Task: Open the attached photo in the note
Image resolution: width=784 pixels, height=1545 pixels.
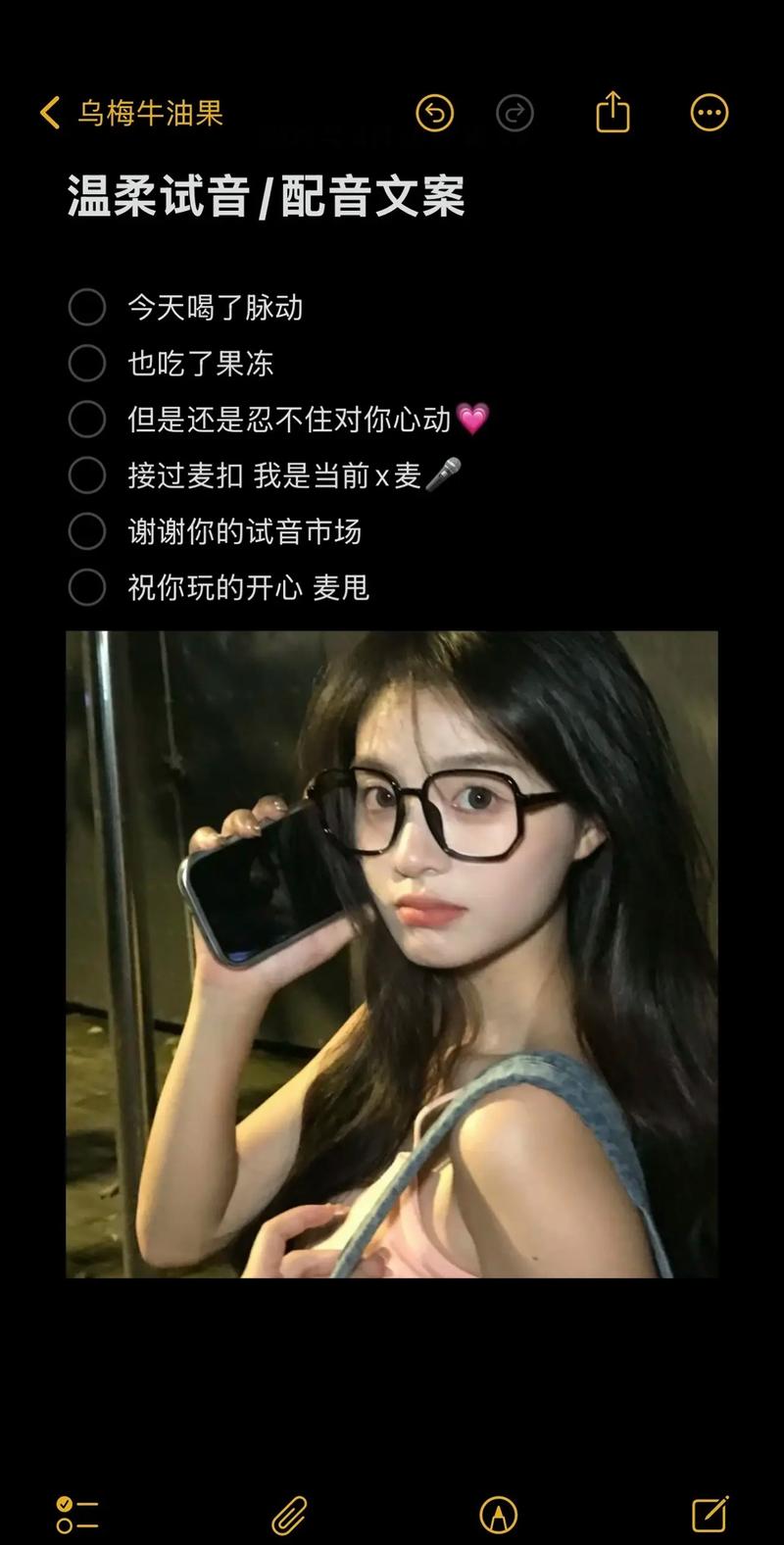Action: [392, 954]
